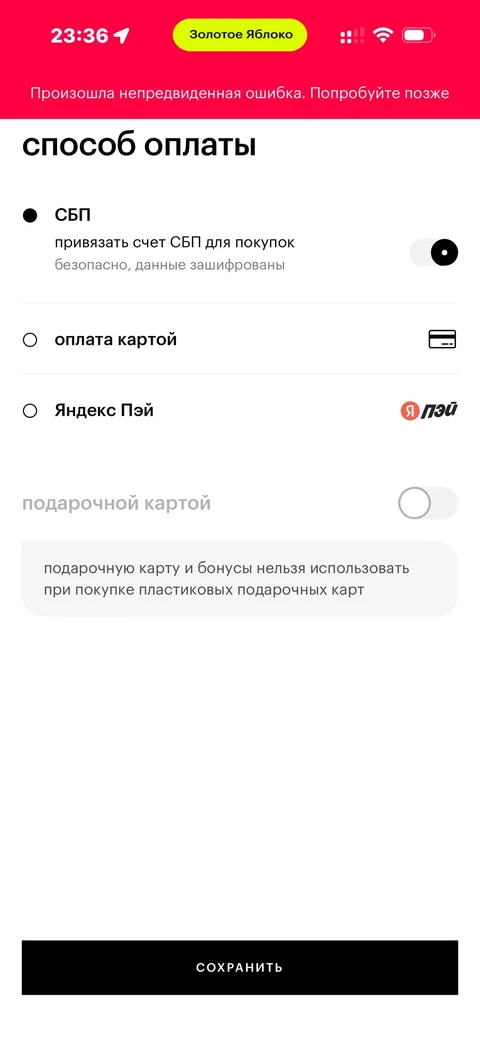Tap the СОХРАНИТЬ button

tap(240, 967)
